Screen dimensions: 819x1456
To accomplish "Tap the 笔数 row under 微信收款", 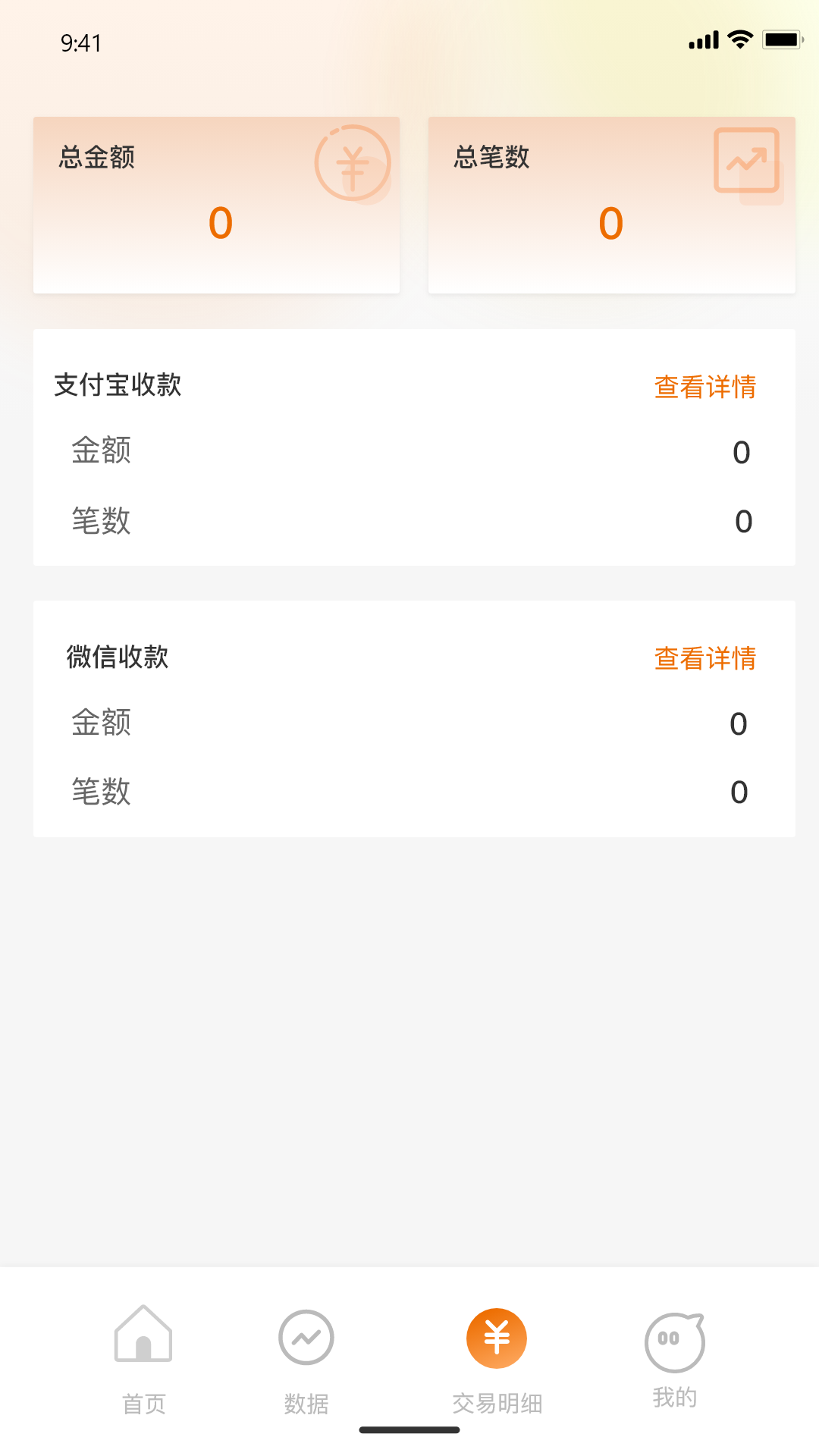I will pos(409,792).
